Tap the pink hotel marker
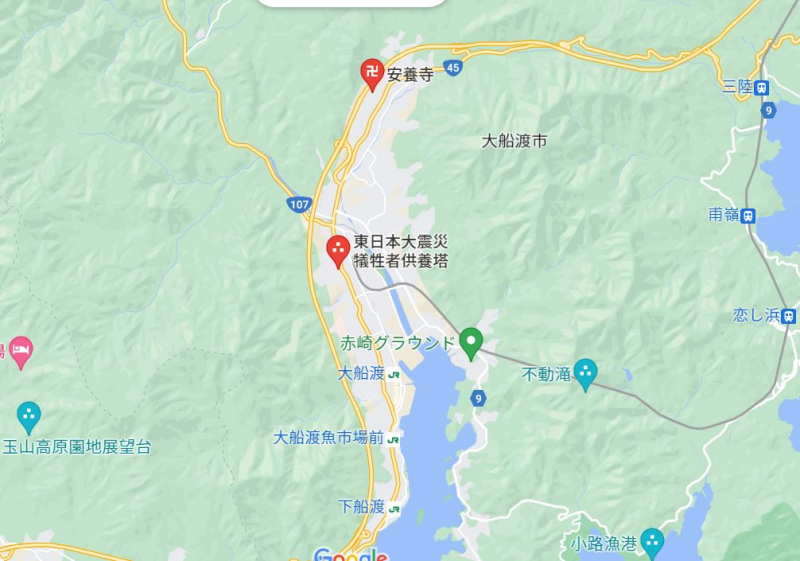Screen dimensions: 800x561 (21, 350)
